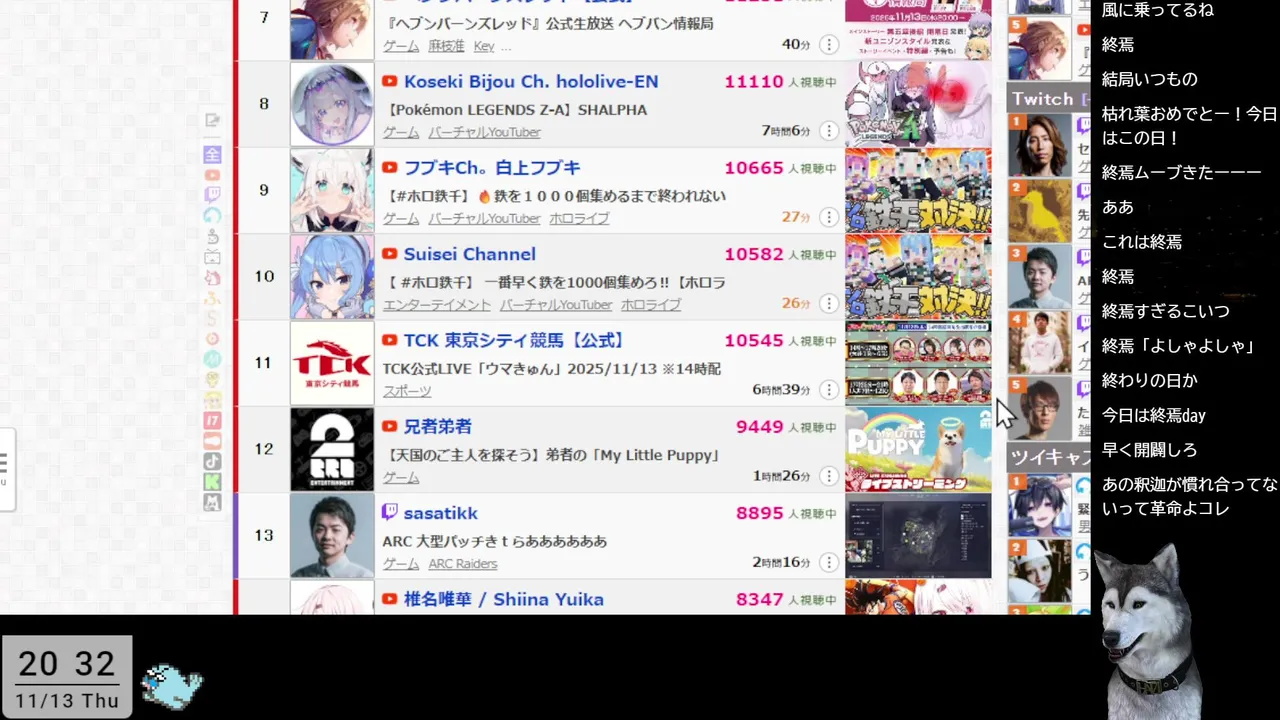
Task: Open more options for sasatikk stream
Action: 828,562
